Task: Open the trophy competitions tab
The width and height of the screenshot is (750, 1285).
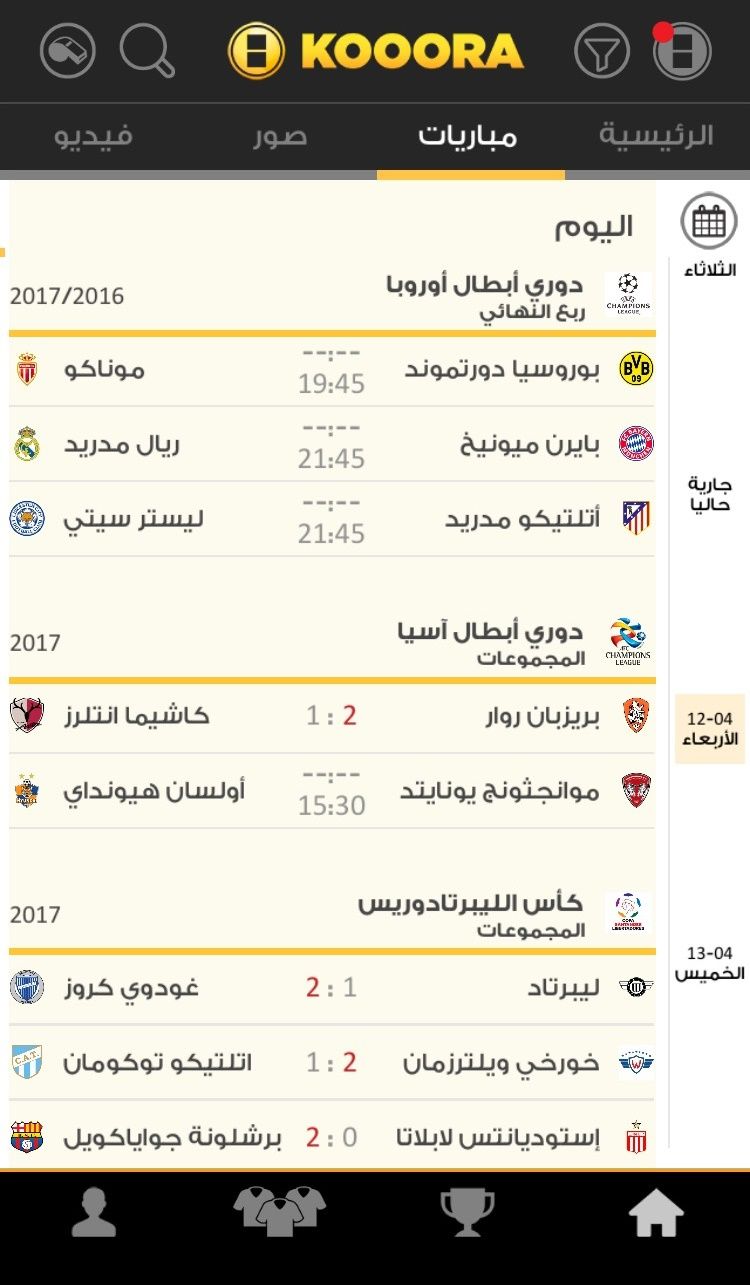Action: (467, 1214)
